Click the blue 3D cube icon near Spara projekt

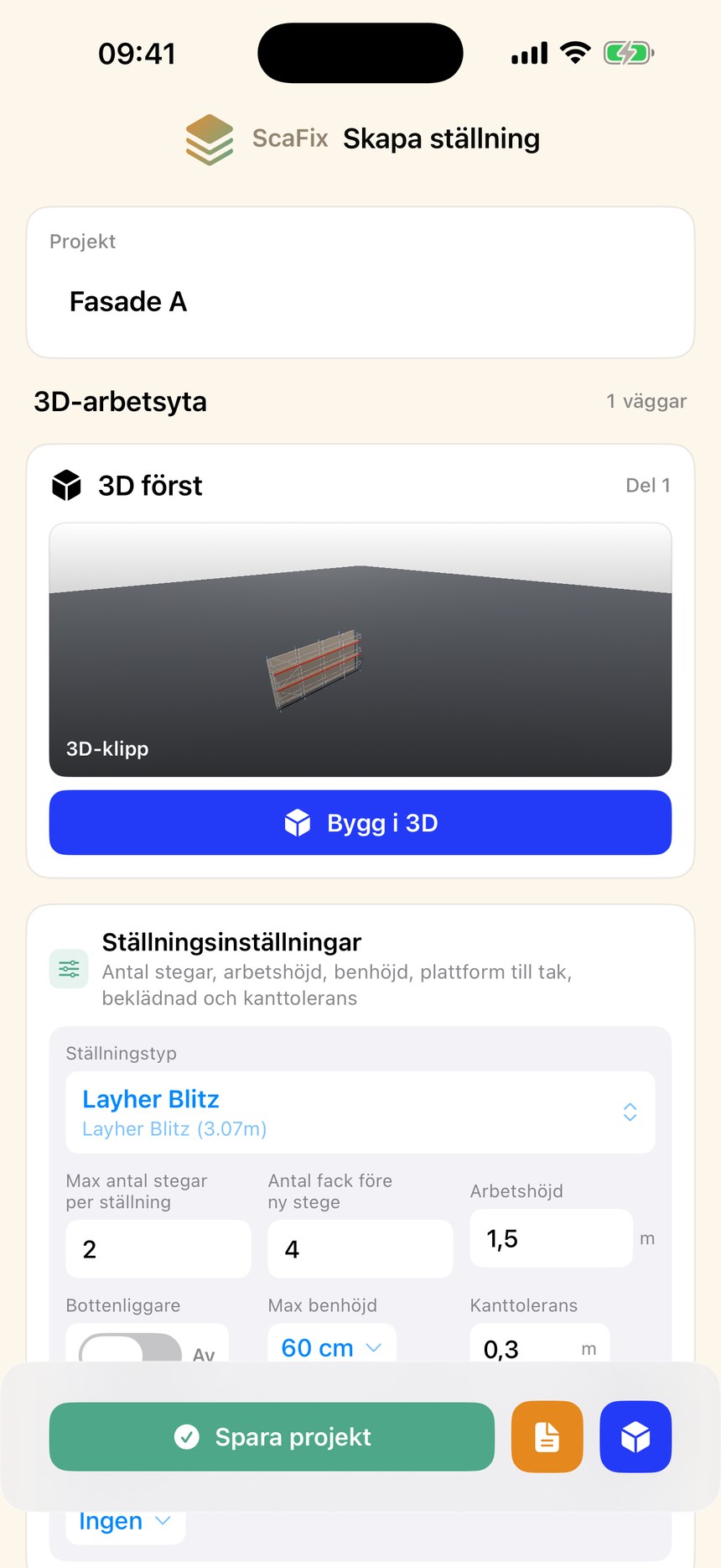[635, 1437]
